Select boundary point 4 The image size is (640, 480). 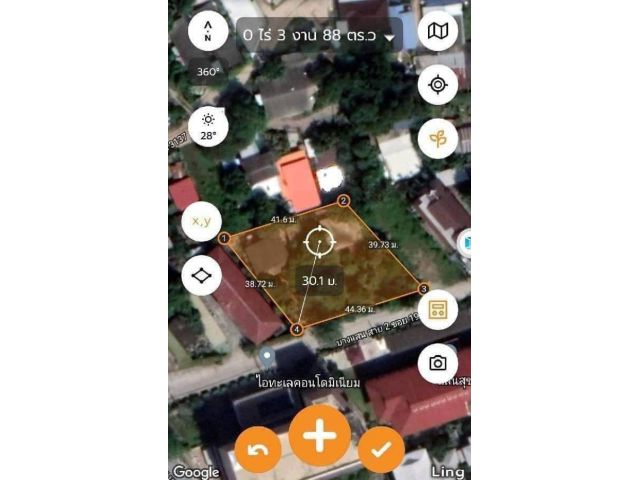click(x=297, y=329)
